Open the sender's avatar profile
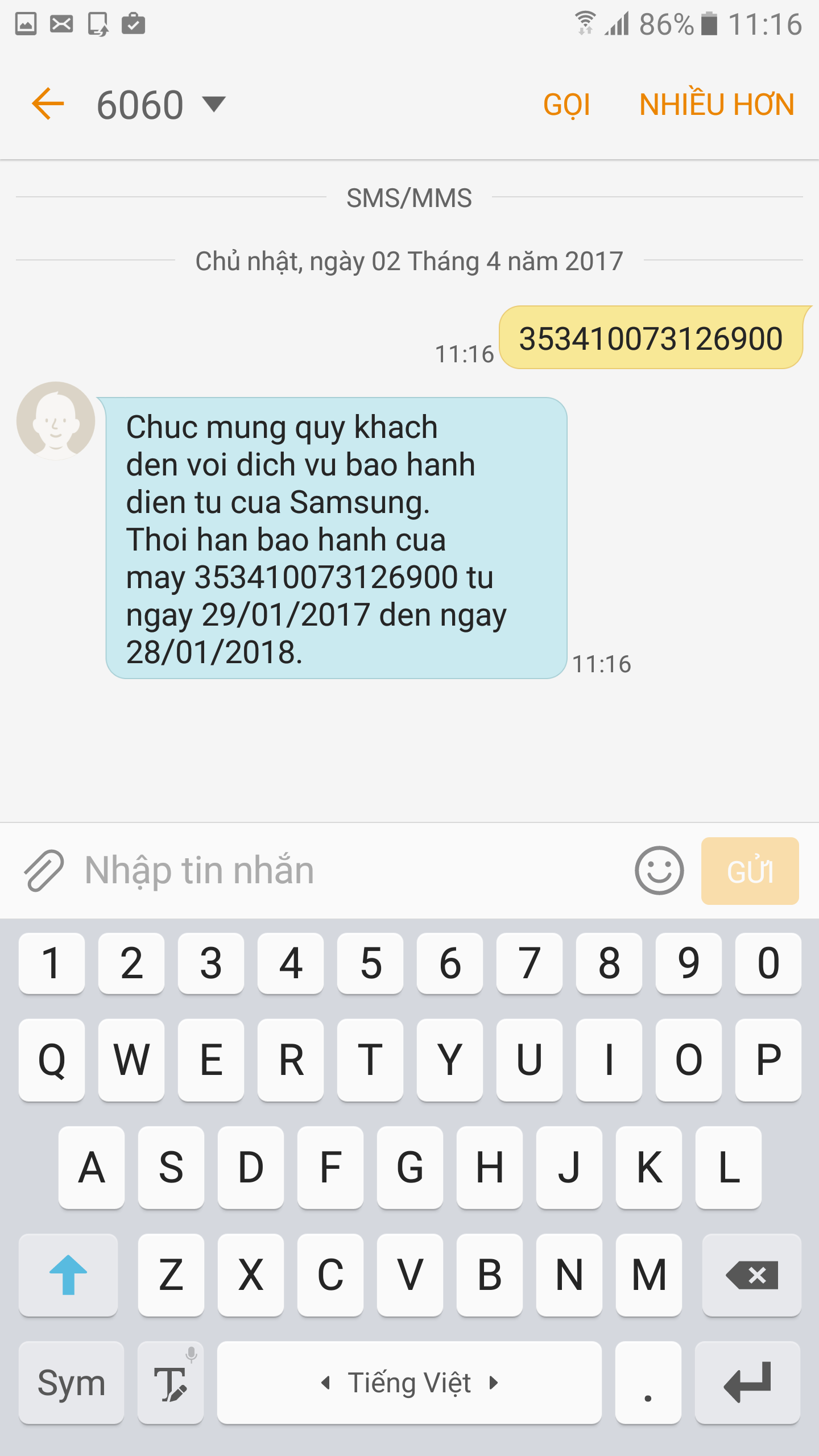819x1456 pixels. (x=56, y=421)
